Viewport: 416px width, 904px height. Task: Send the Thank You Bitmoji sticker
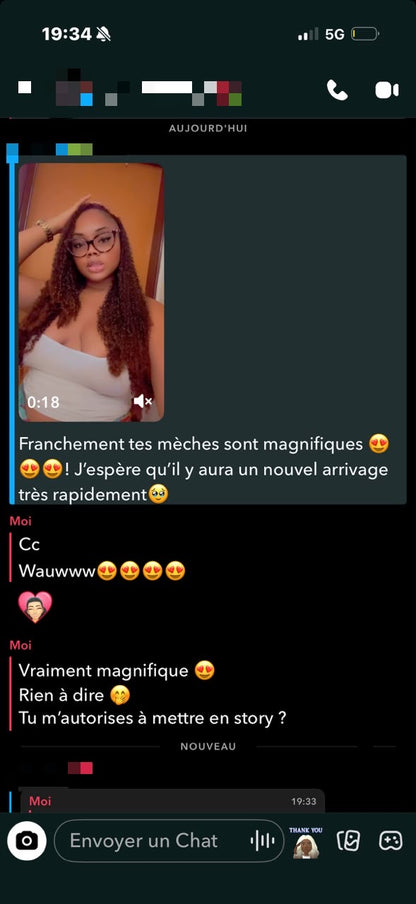[x=305, y=843]
